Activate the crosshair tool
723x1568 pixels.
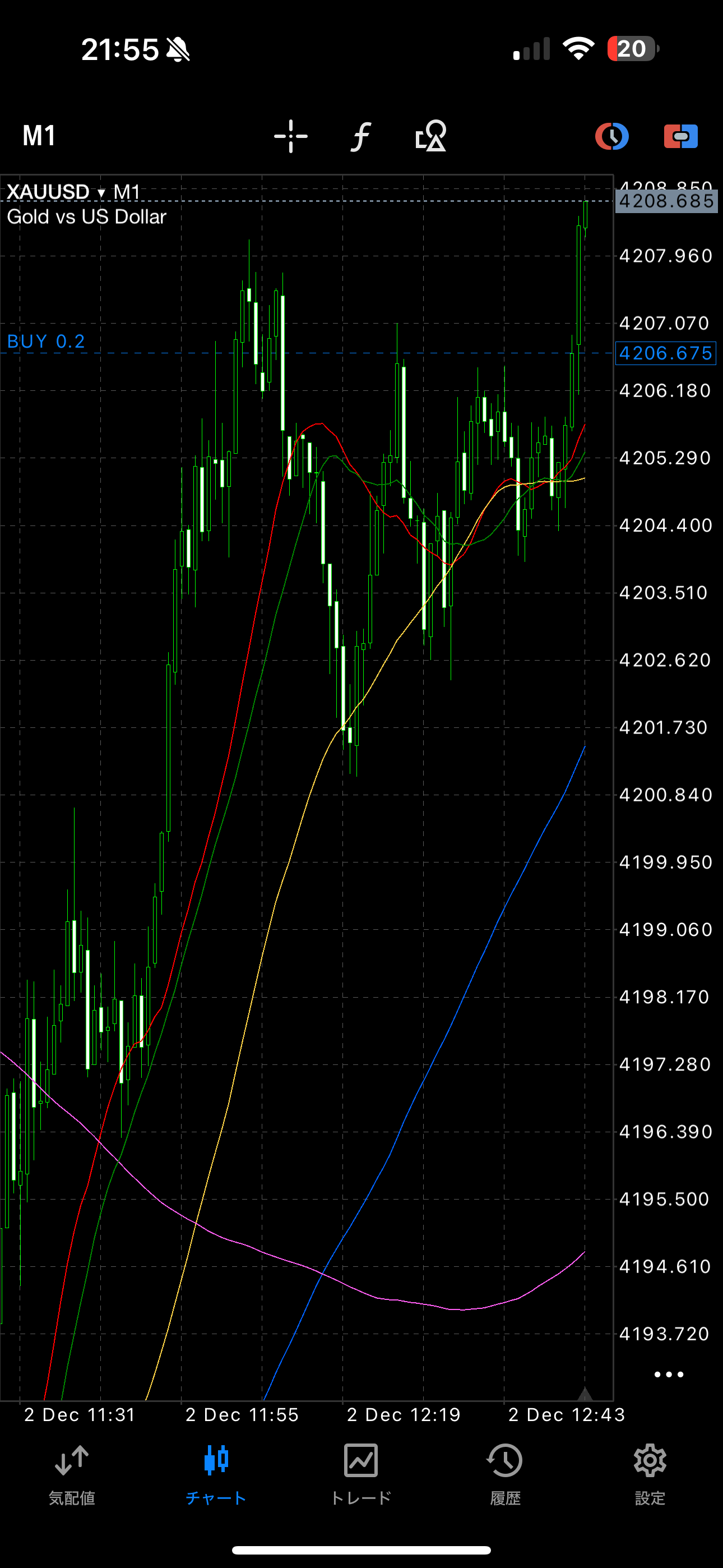click(291, 136)
